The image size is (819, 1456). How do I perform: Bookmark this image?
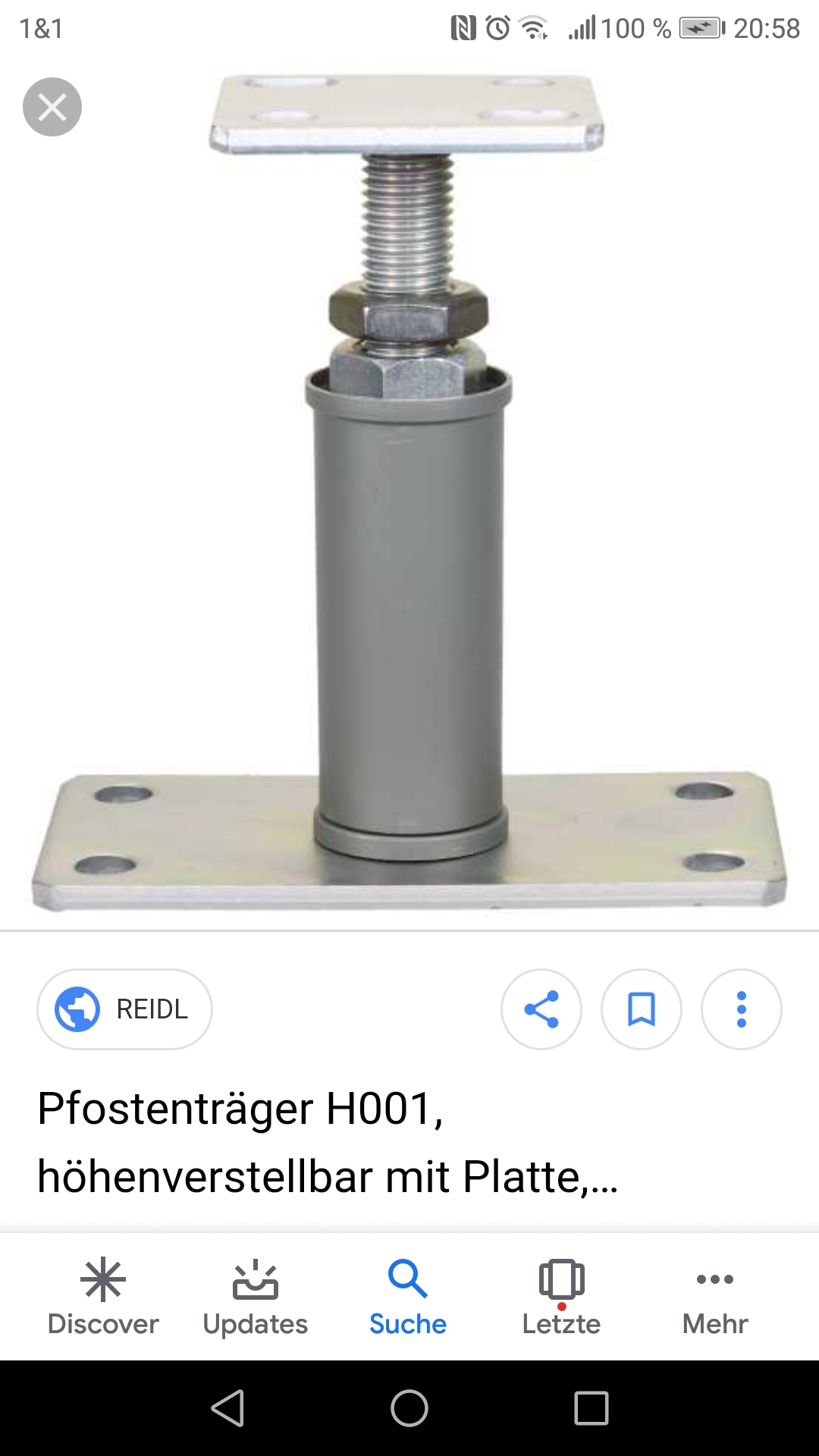point(642,1009)
